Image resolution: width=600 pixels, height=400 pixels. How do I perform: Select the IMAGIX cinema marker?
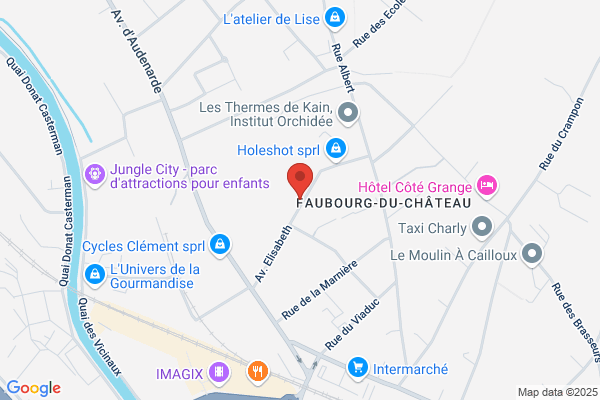[x=219, y=372]
